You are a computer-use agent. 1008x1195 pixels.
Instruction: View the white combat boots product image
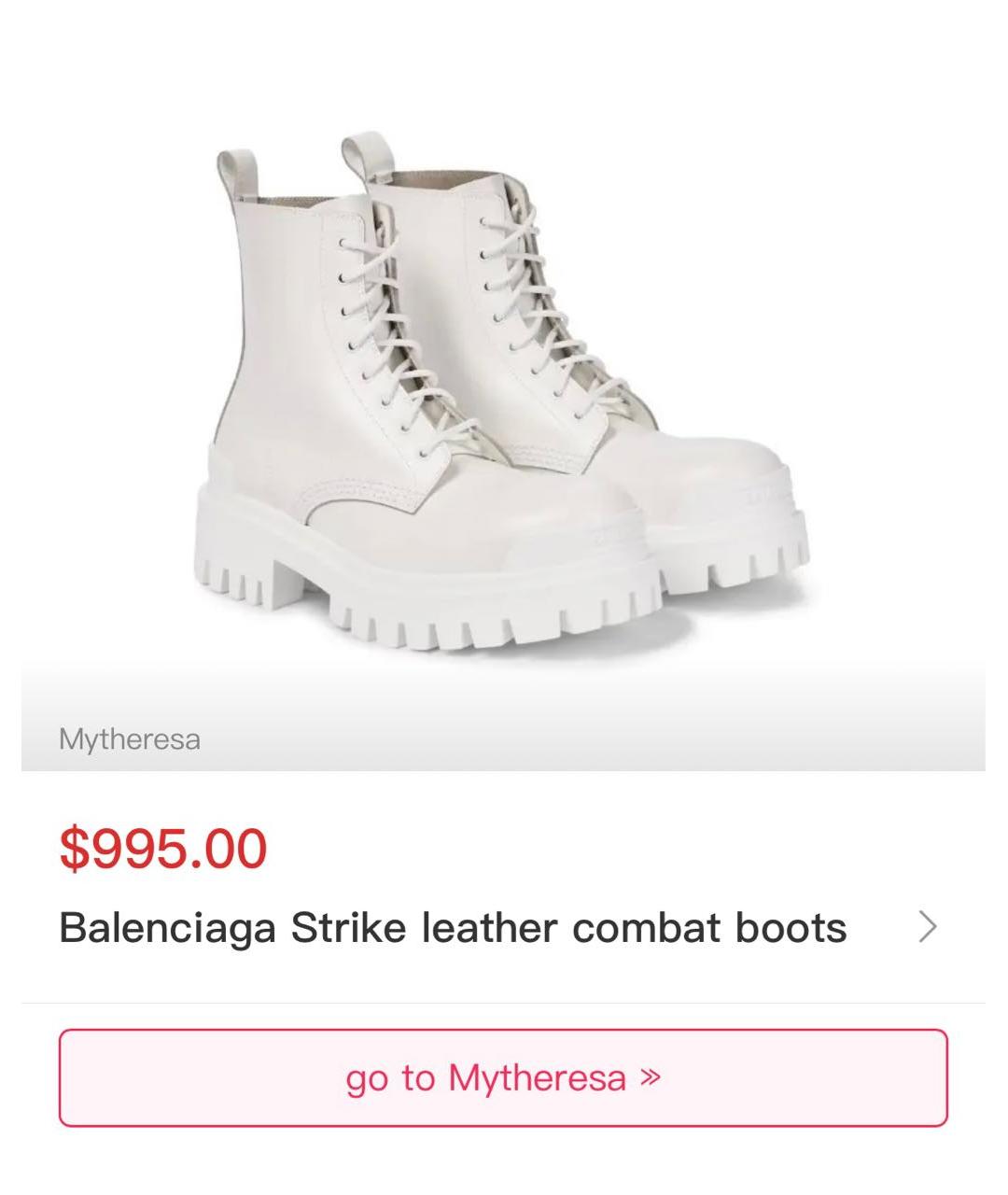(504, 392)
